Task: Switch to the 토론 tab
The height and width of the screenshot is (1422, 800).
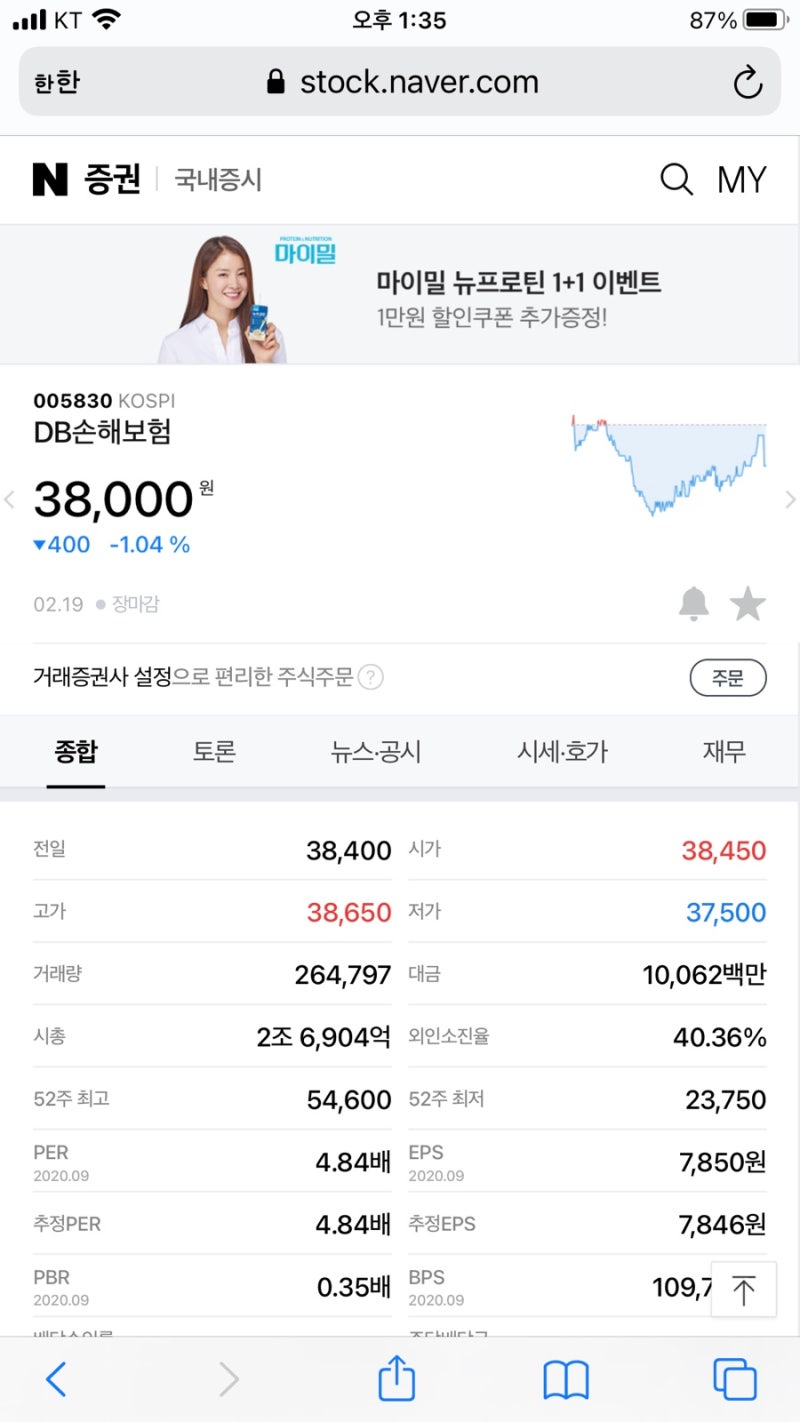Action: pyautogui.click(x=212, y=751)
